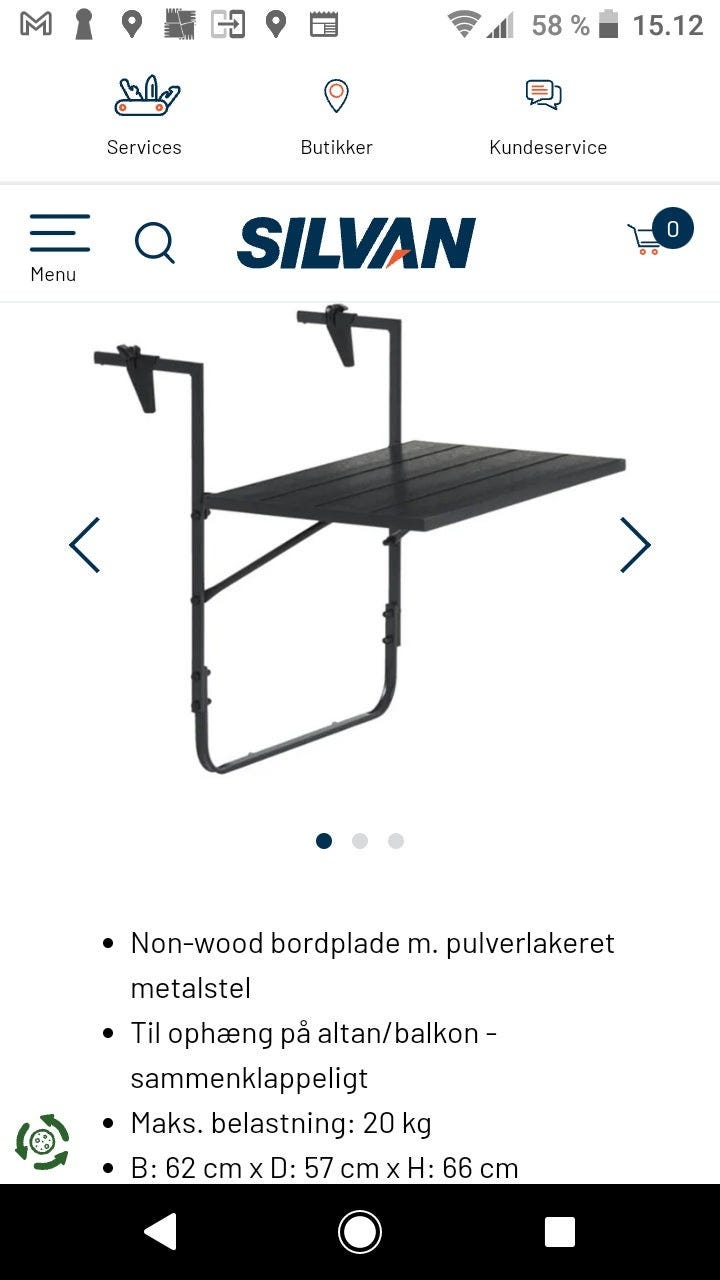Tap the Butikker text link
The image size is (720, 1280).
pyautogui.click(x=336, y=147)
